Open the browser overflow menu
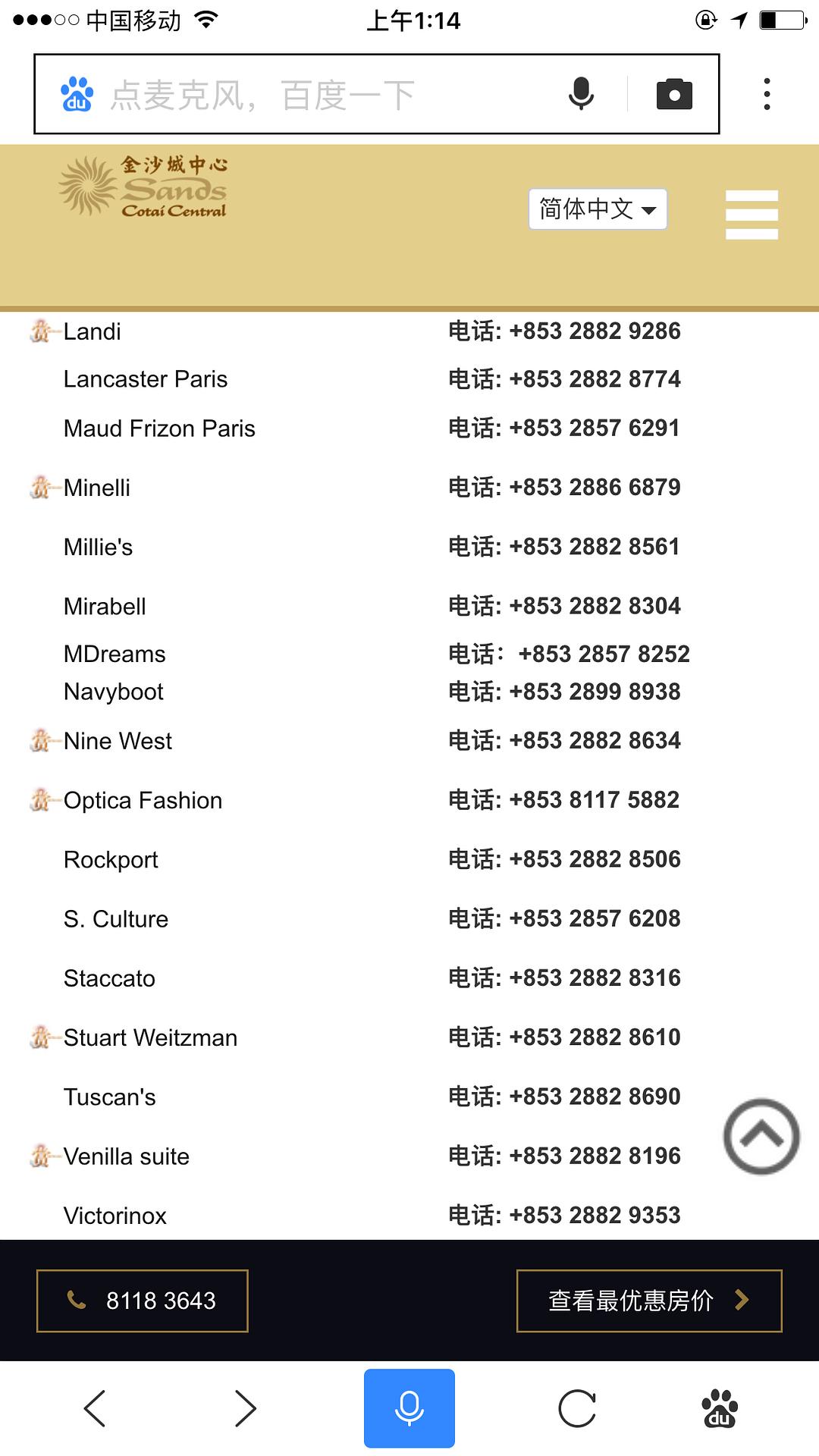This screenshot has height=1456, width=819. point(767,94)
